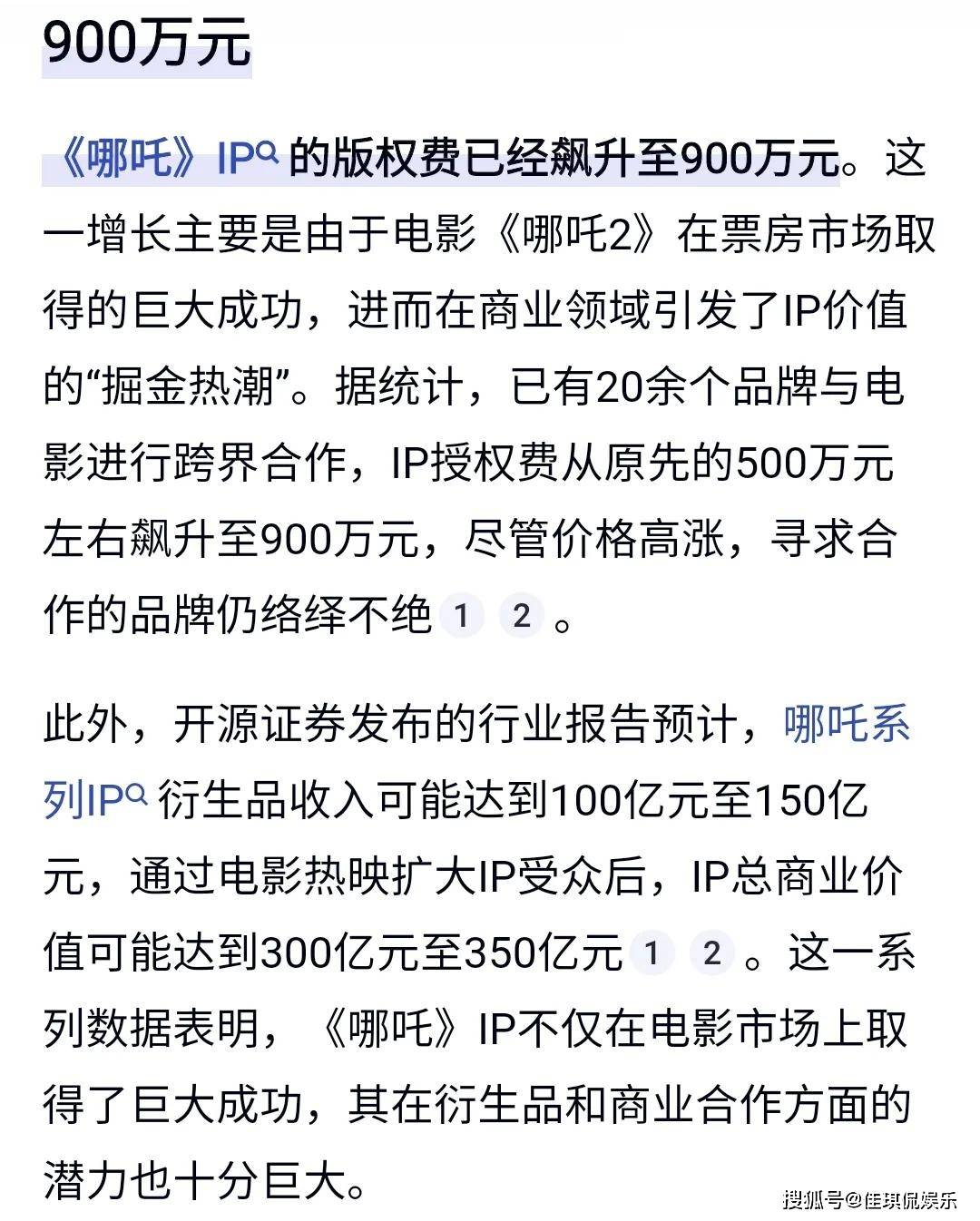
Task: Open citation 2 after 络绎不绝
Action: (521, 617)
